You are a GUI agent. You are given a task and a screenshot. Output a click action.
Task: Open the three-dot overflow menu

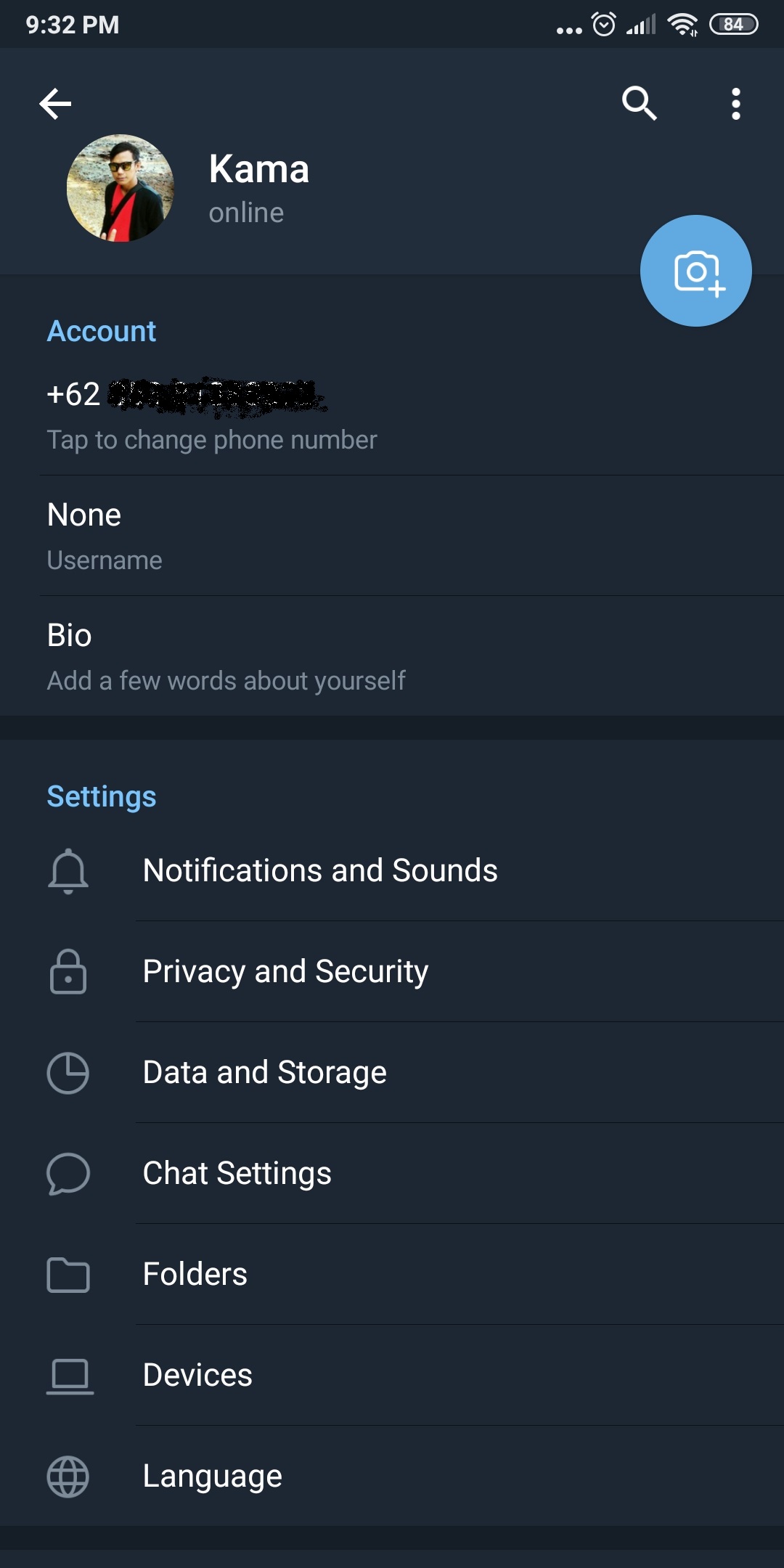[x=735, y=104]
